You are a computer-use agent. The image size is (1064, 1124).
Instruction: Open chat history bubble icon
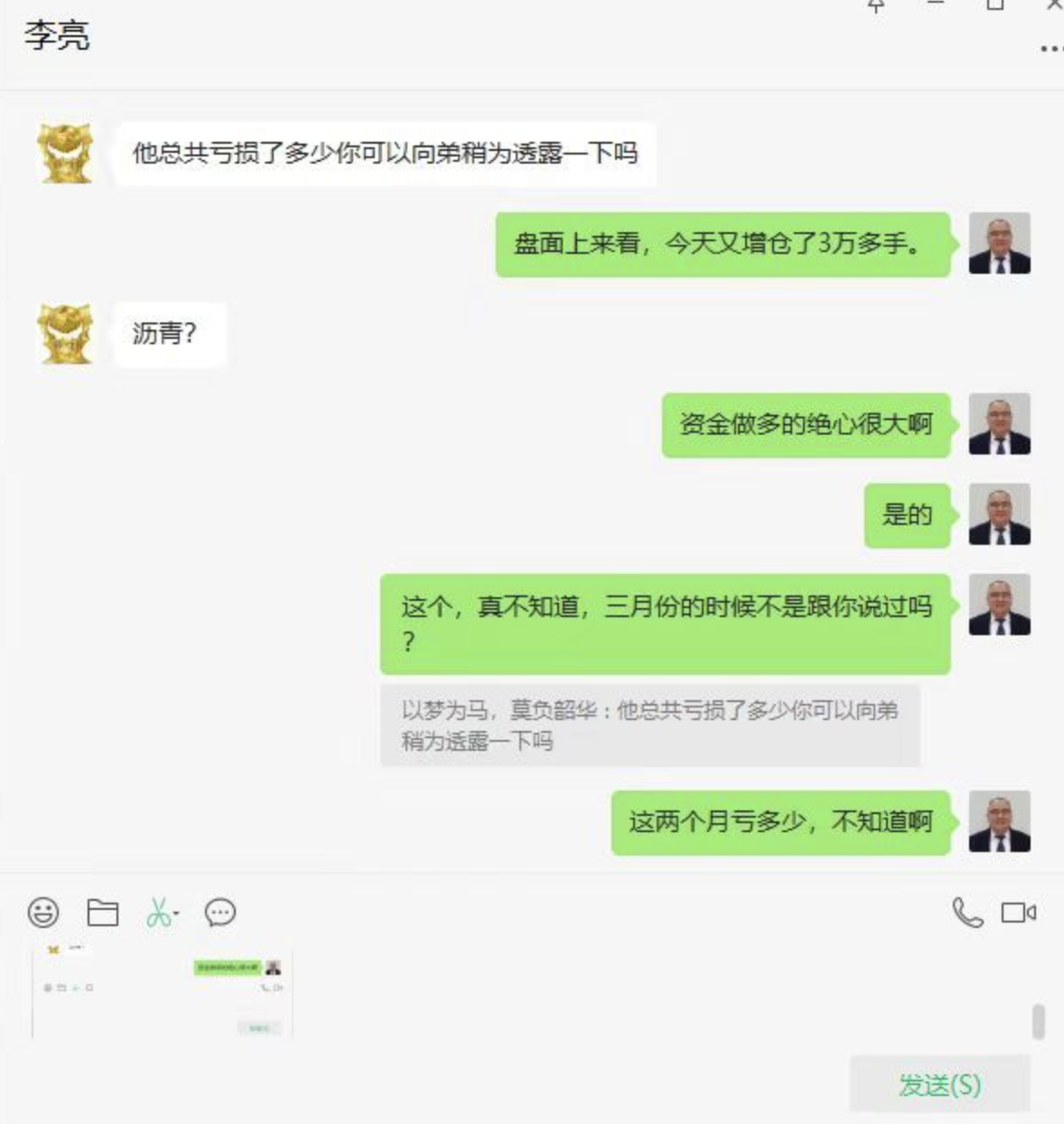coord(220,913)
